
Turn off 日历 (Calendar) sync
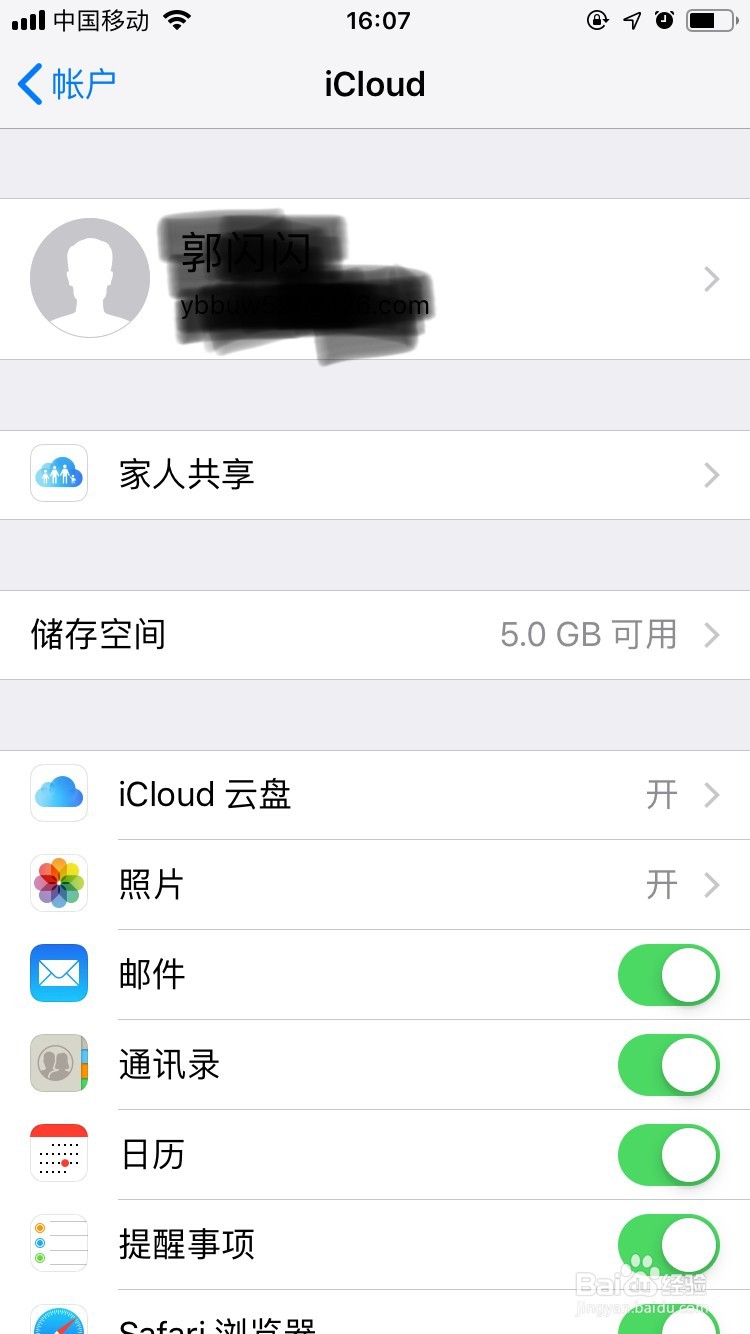point(668,1154)
